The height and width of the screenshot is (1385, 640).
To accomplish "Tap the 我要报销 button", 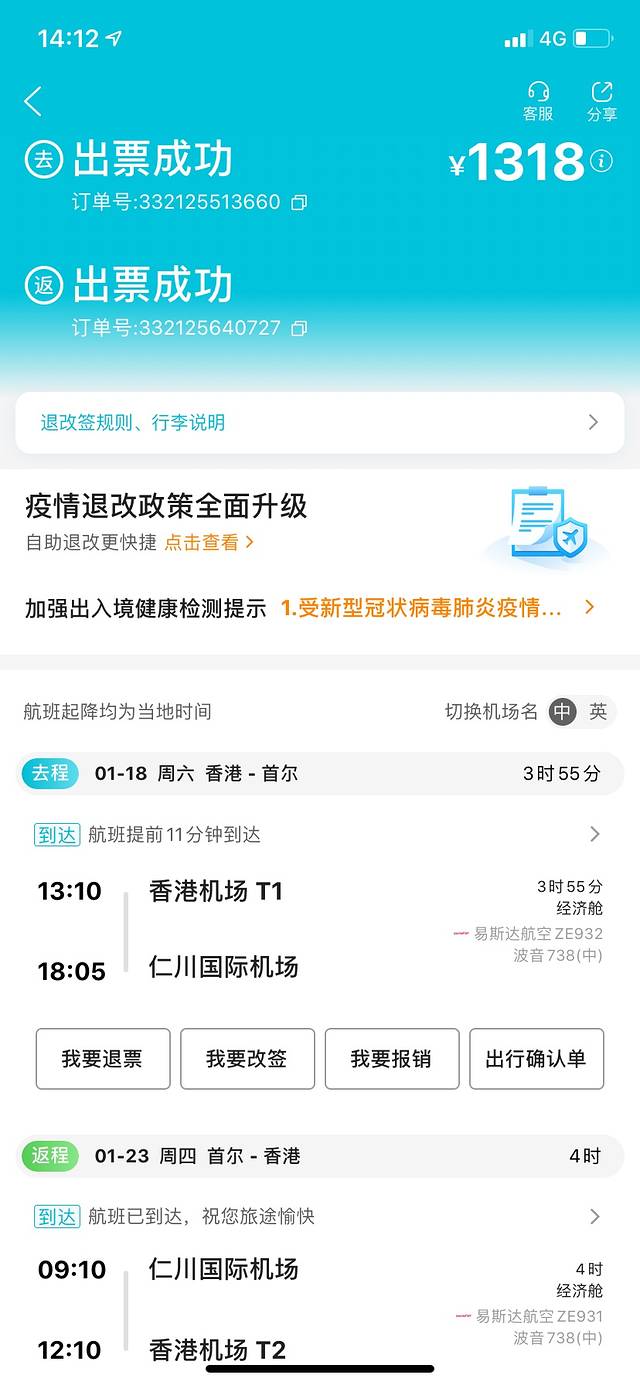I will 392,1058.
